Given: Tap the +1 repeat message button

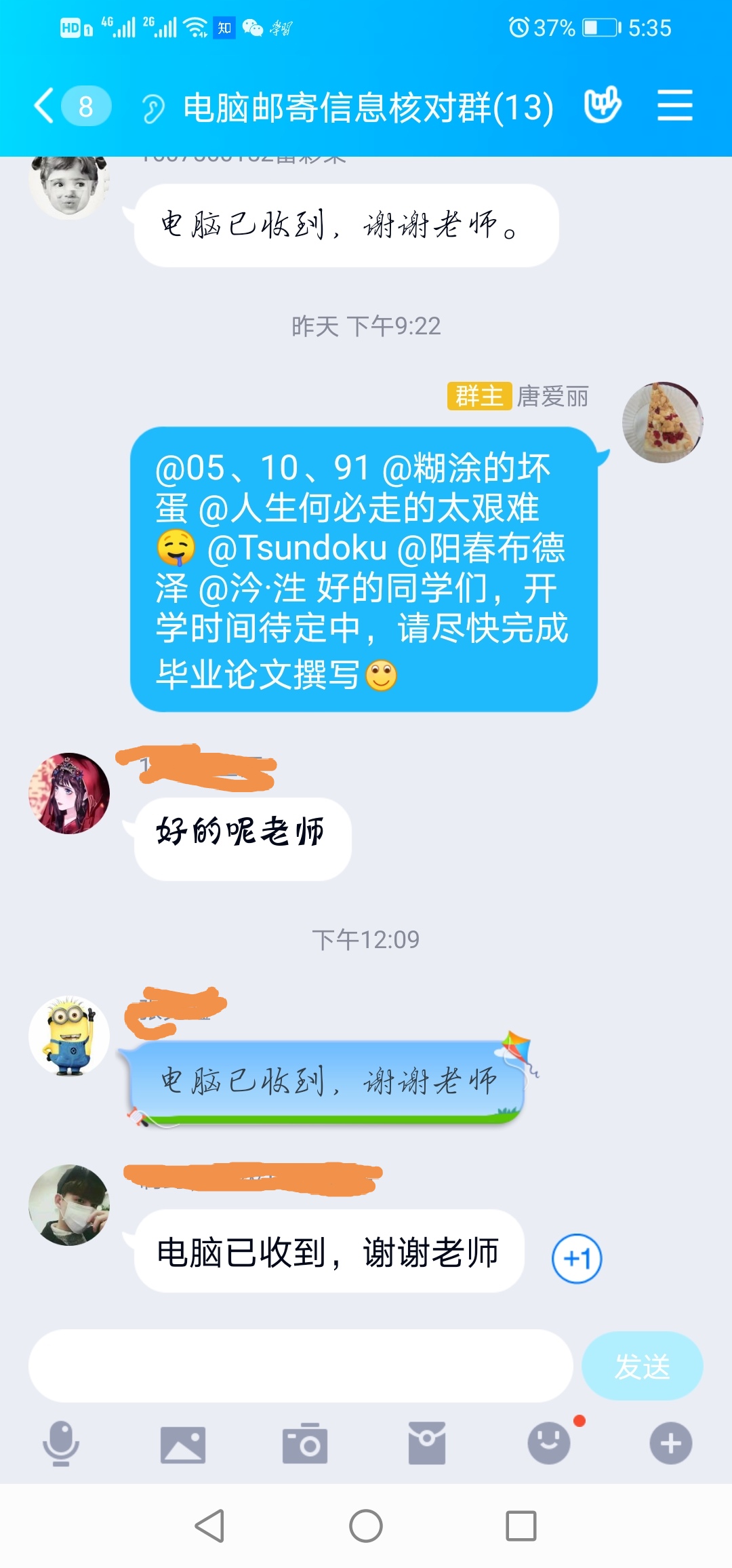Looking at the screenshot, I should 577,1258.
